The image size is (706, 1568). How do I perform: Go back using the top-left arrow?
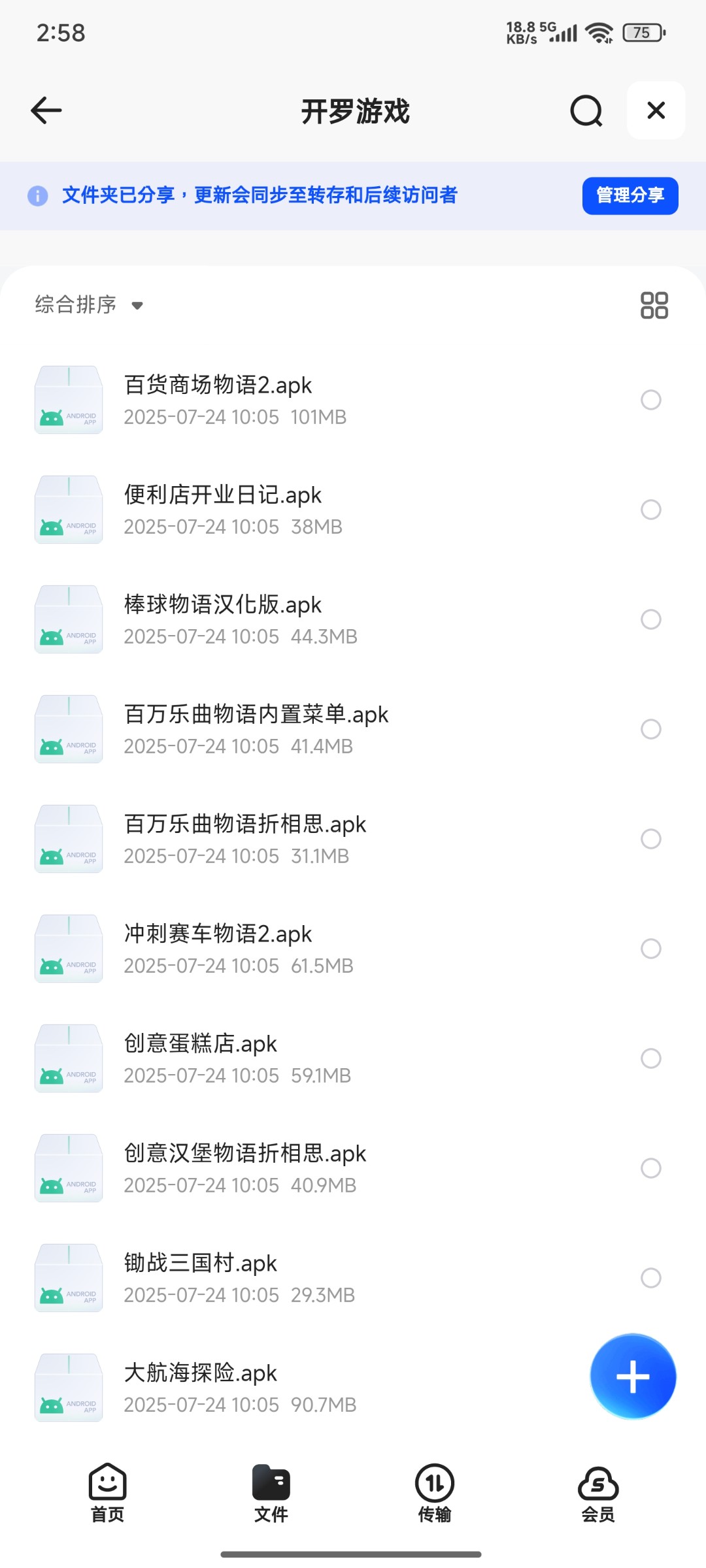46,110
